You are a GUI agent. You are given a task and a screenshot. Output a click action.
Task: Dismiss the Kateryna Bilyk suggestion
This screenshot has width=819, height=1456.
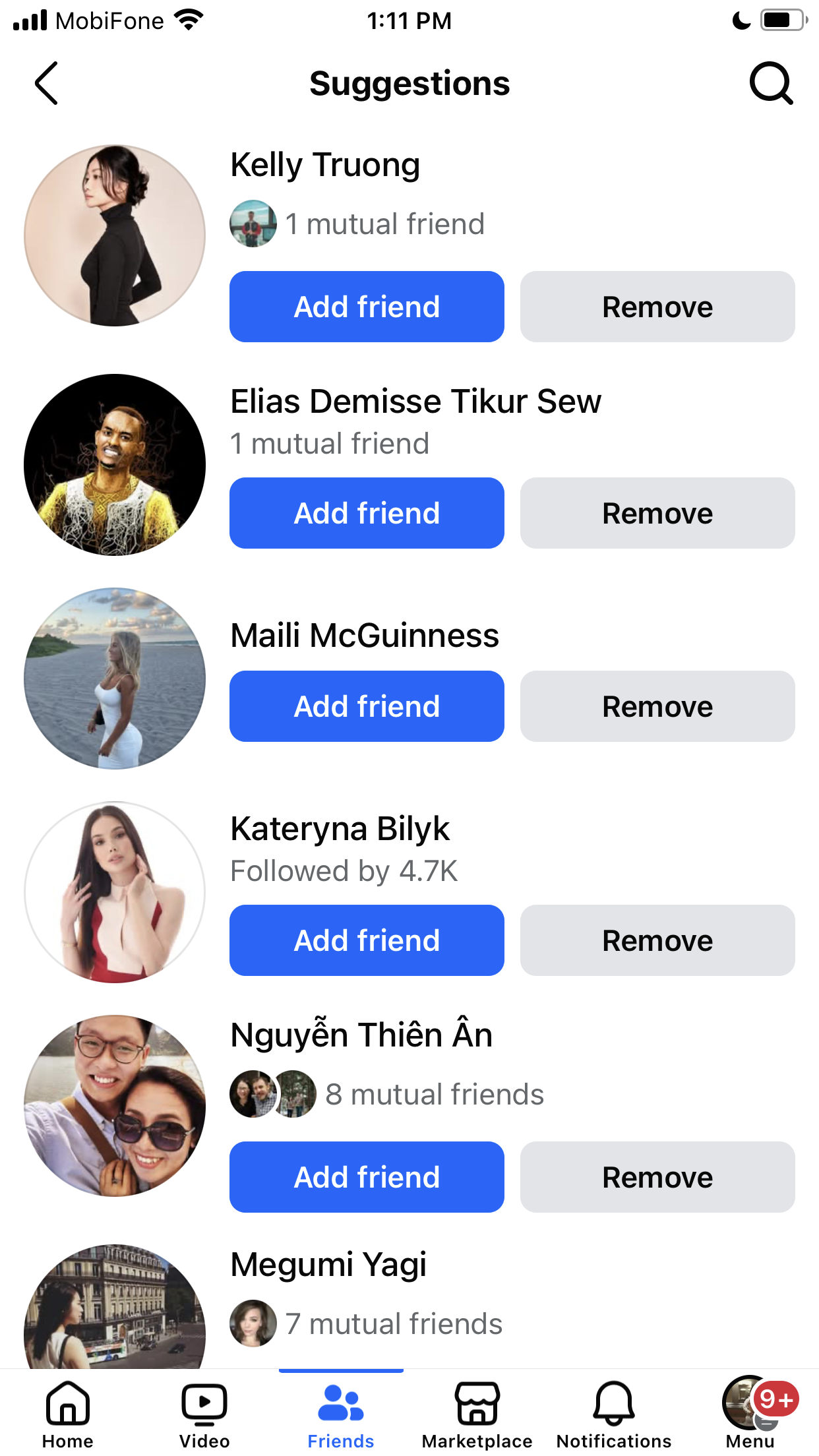657,940
